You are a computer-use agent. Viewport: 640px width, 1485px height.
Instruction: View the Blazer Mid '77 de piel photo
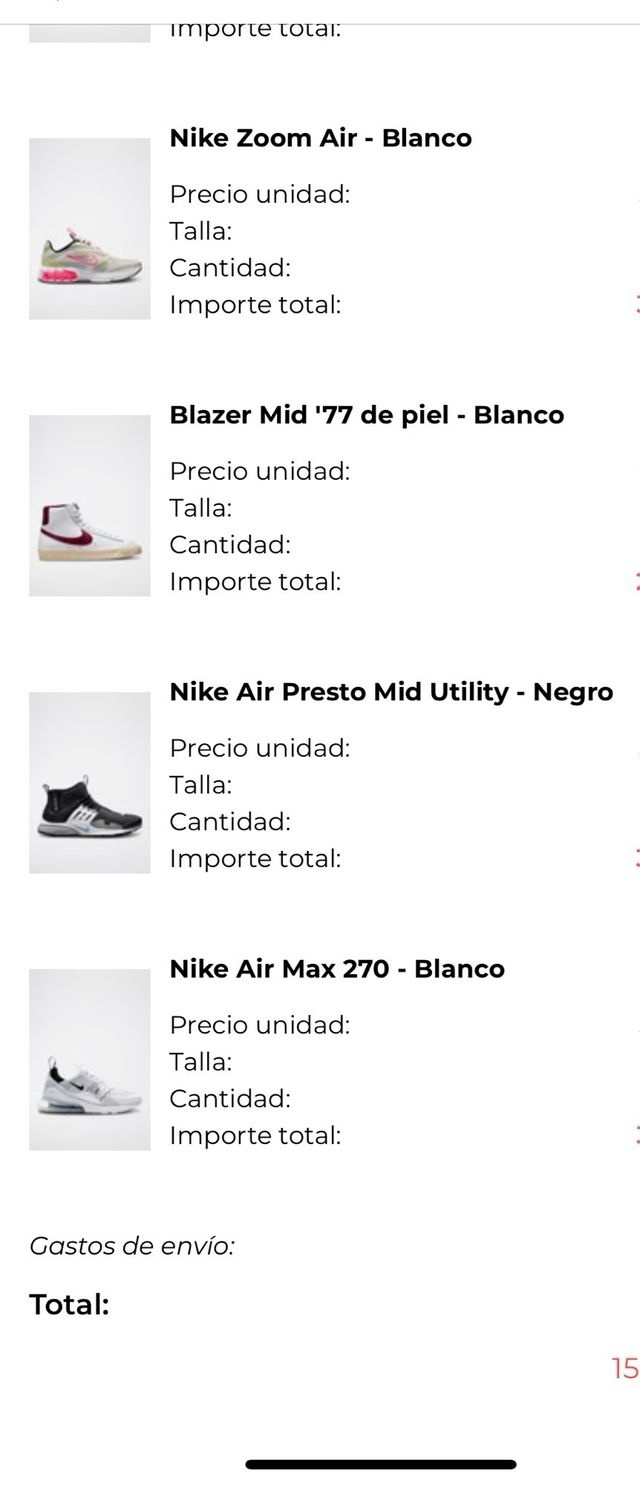pyautogui.click(x=89, y=506)
